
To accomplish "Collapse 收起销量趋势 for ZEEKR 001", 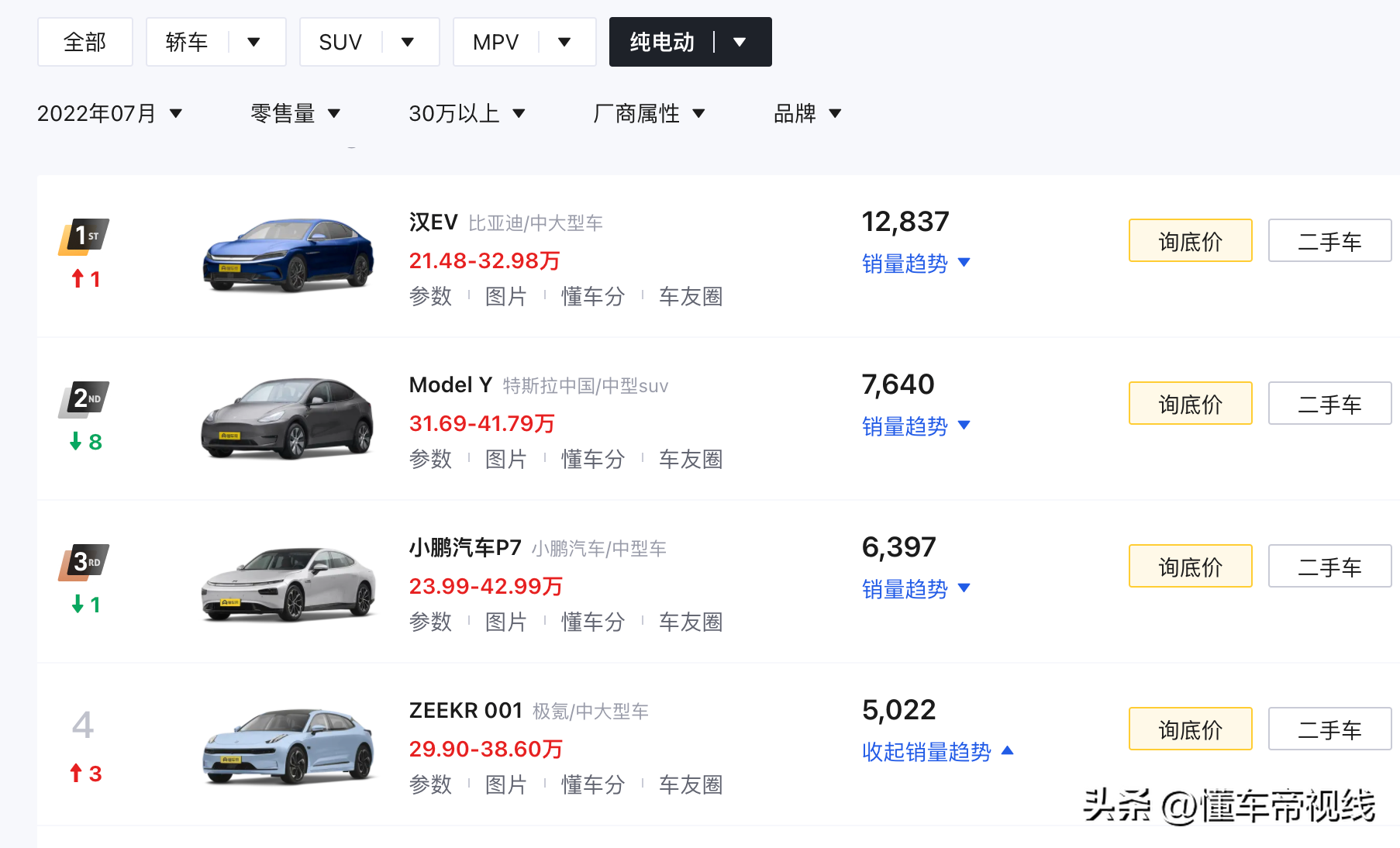I will click(937, 752).
